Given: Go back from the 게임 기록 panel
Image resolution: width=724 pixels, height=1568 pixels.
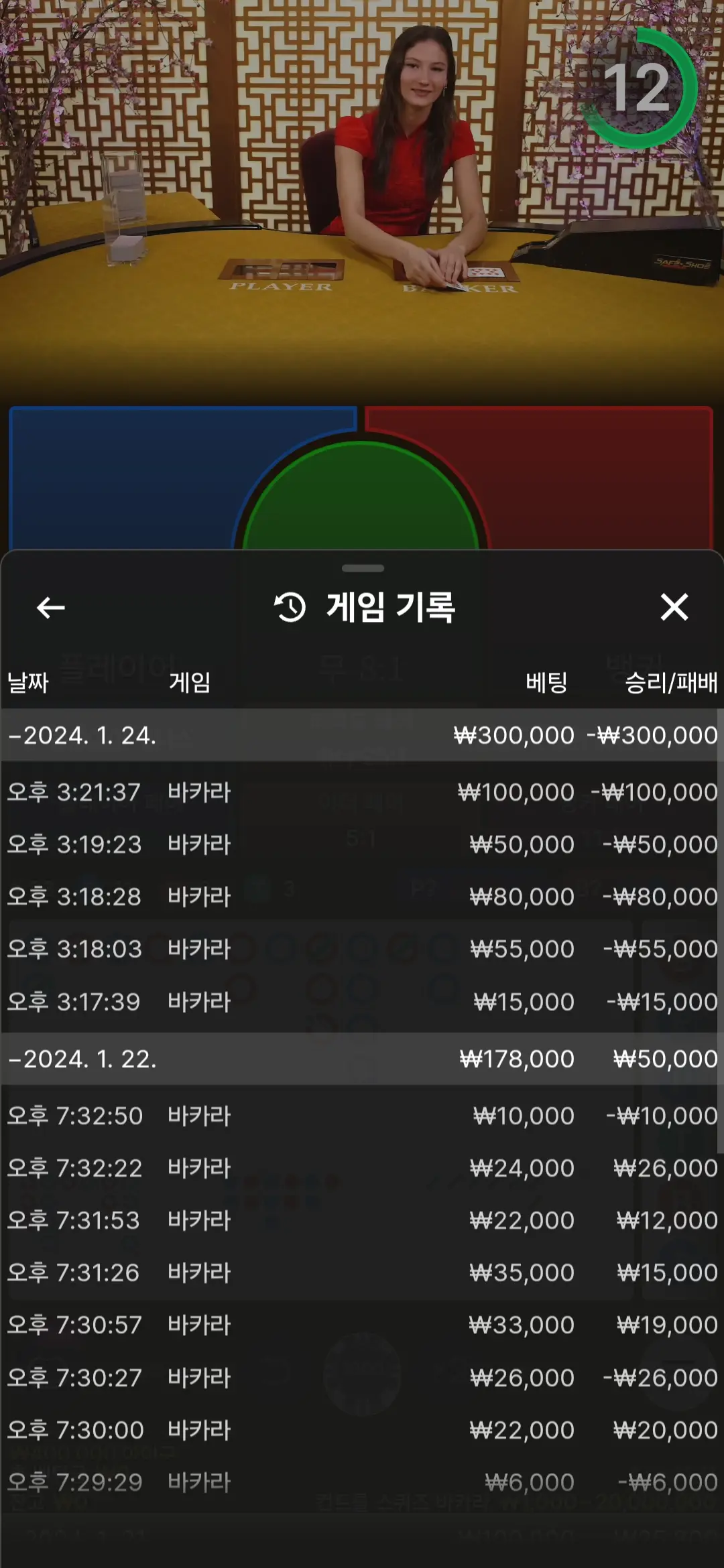Looking at the screenshot, I should click(51, 608).
